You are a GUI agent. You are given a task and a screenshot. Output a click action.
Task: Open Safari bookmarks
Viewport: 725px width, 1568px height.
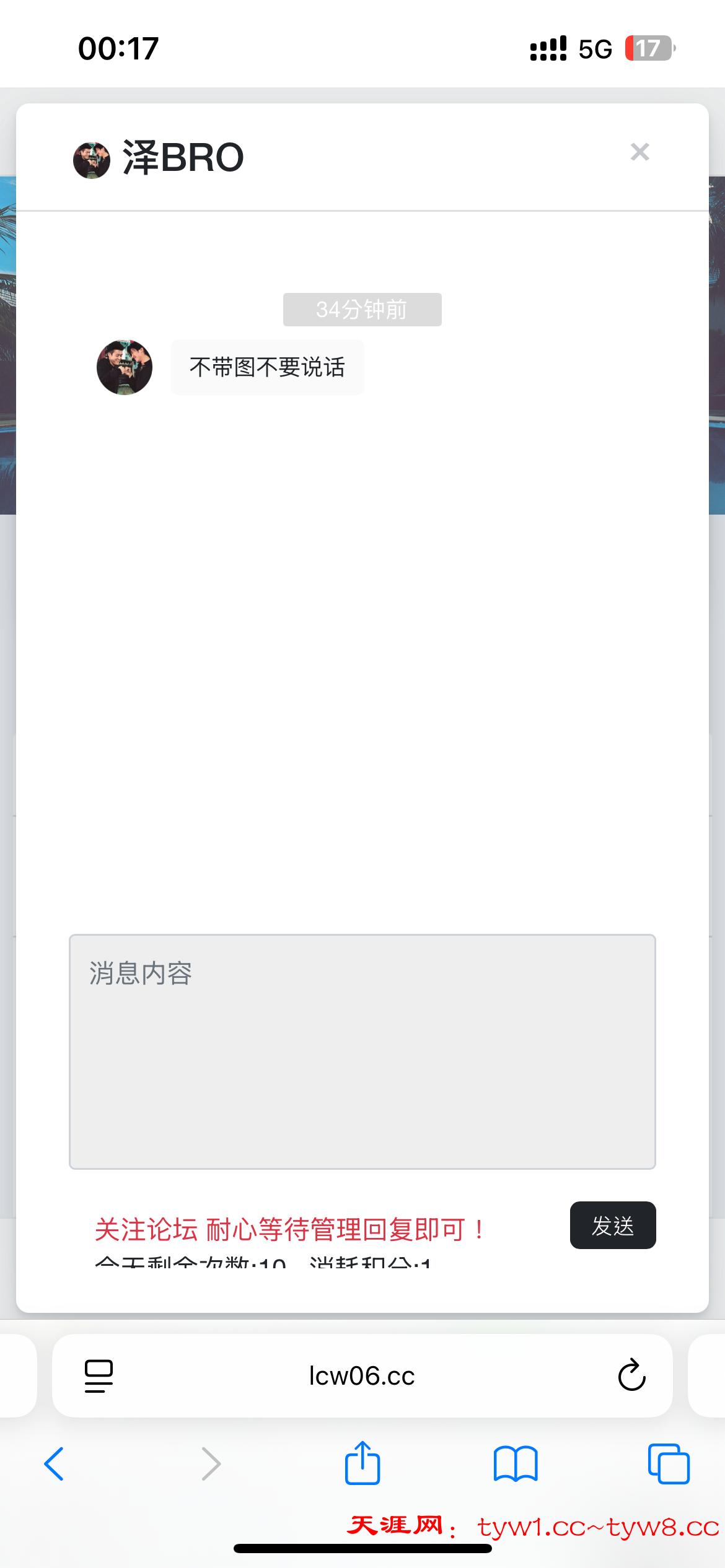pos(516,1464)
